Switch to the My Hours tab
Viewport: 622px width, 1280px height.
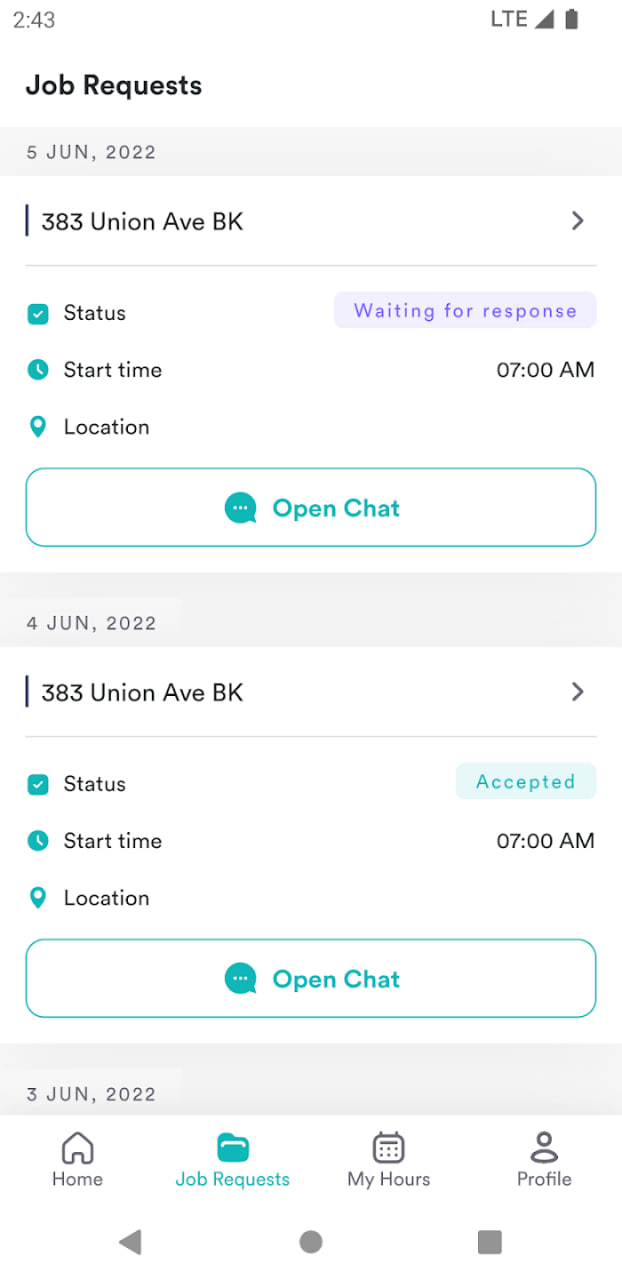point(388,1160)
